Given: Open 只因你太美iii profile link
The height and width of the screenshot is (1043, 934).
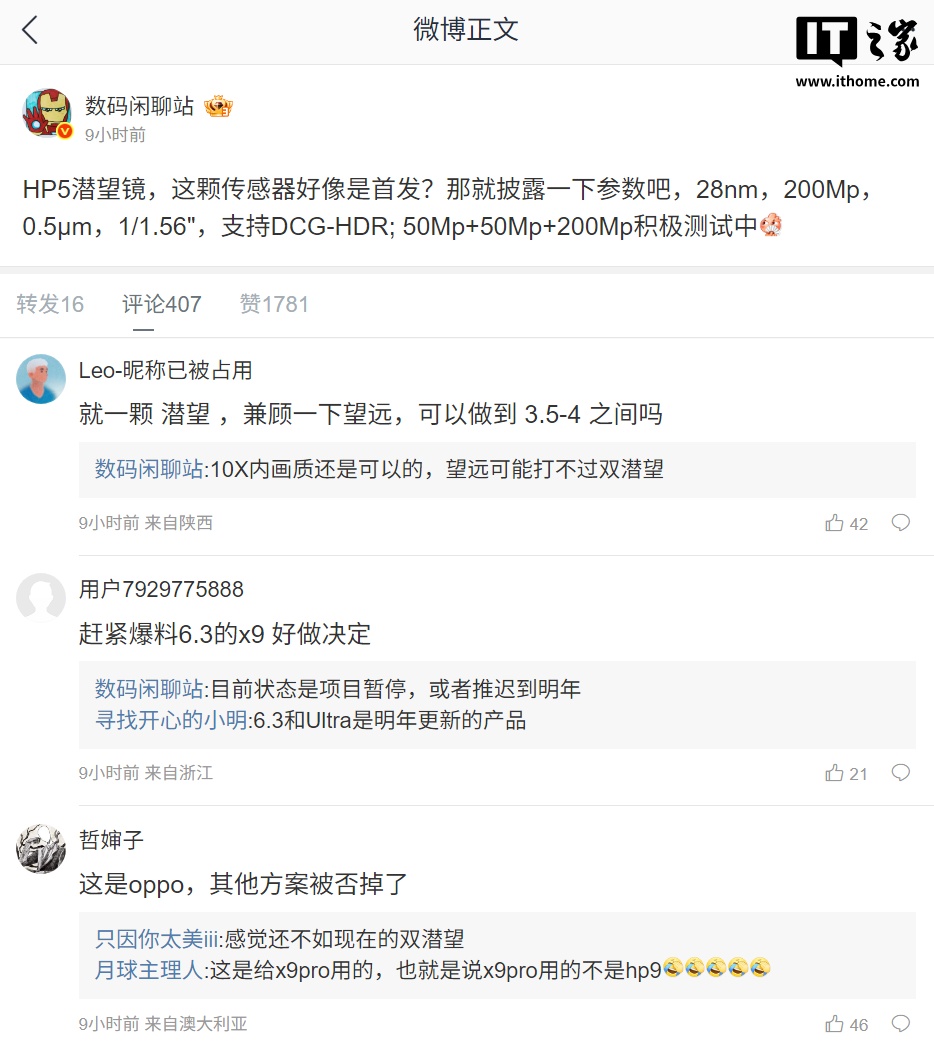Looking at the screenshot, I should coord(157,939).
